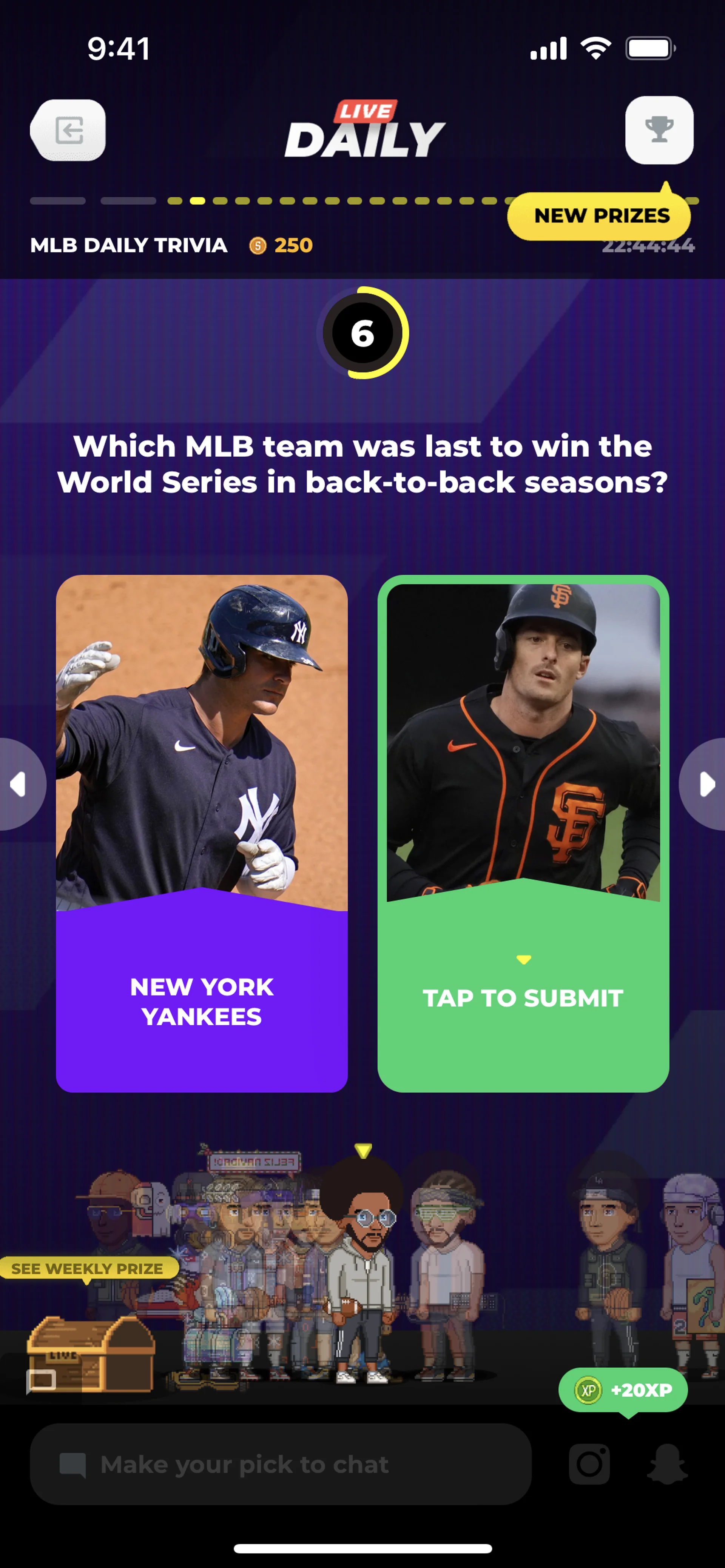Exit the trivia via the leave icon

[x=68, y=130]
